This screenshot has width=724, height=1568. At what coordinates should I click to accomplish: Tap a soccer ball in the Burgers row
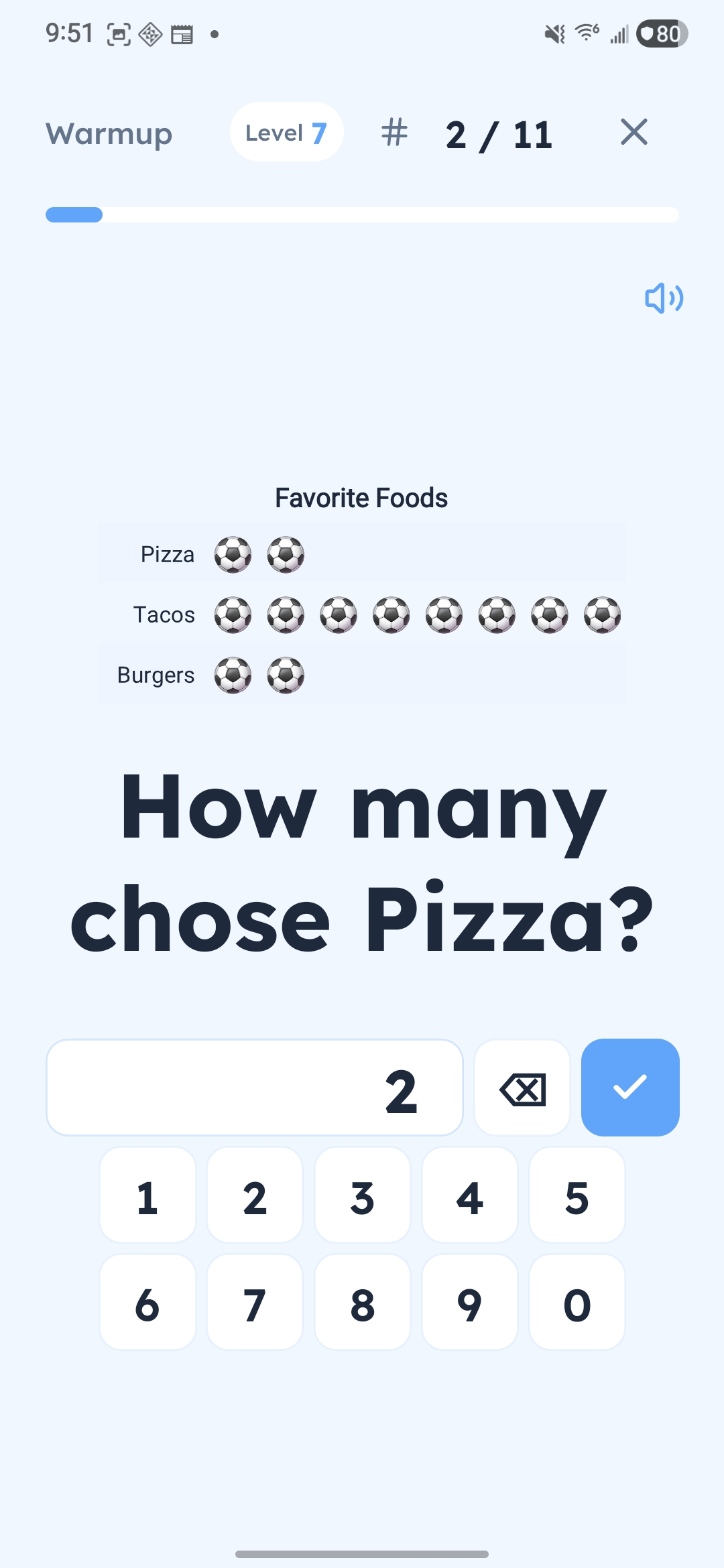[233, 675]
